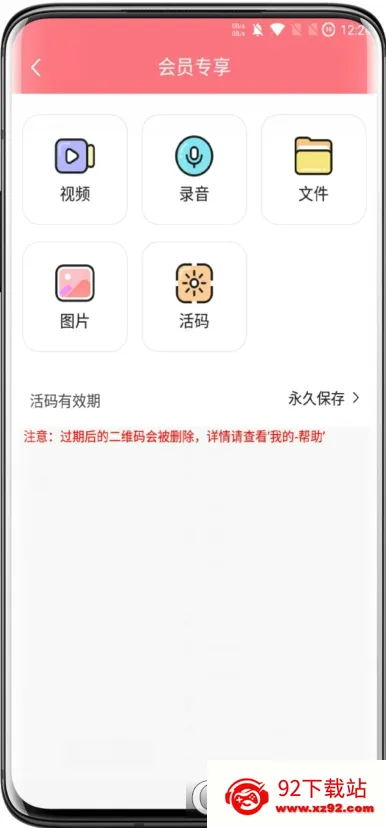Open the 活码有效期 永久保存 row
Viewport: 386px width, 828px height.
tap(194, 400)
